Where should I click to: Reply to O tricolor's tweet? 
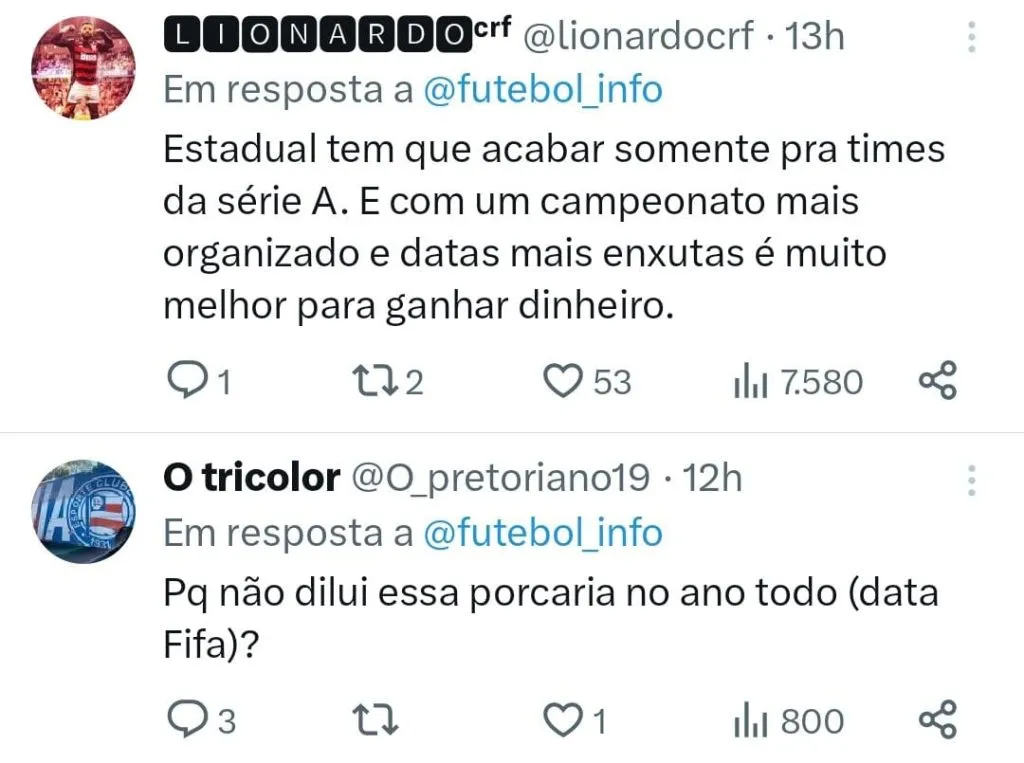click(184, 721)
